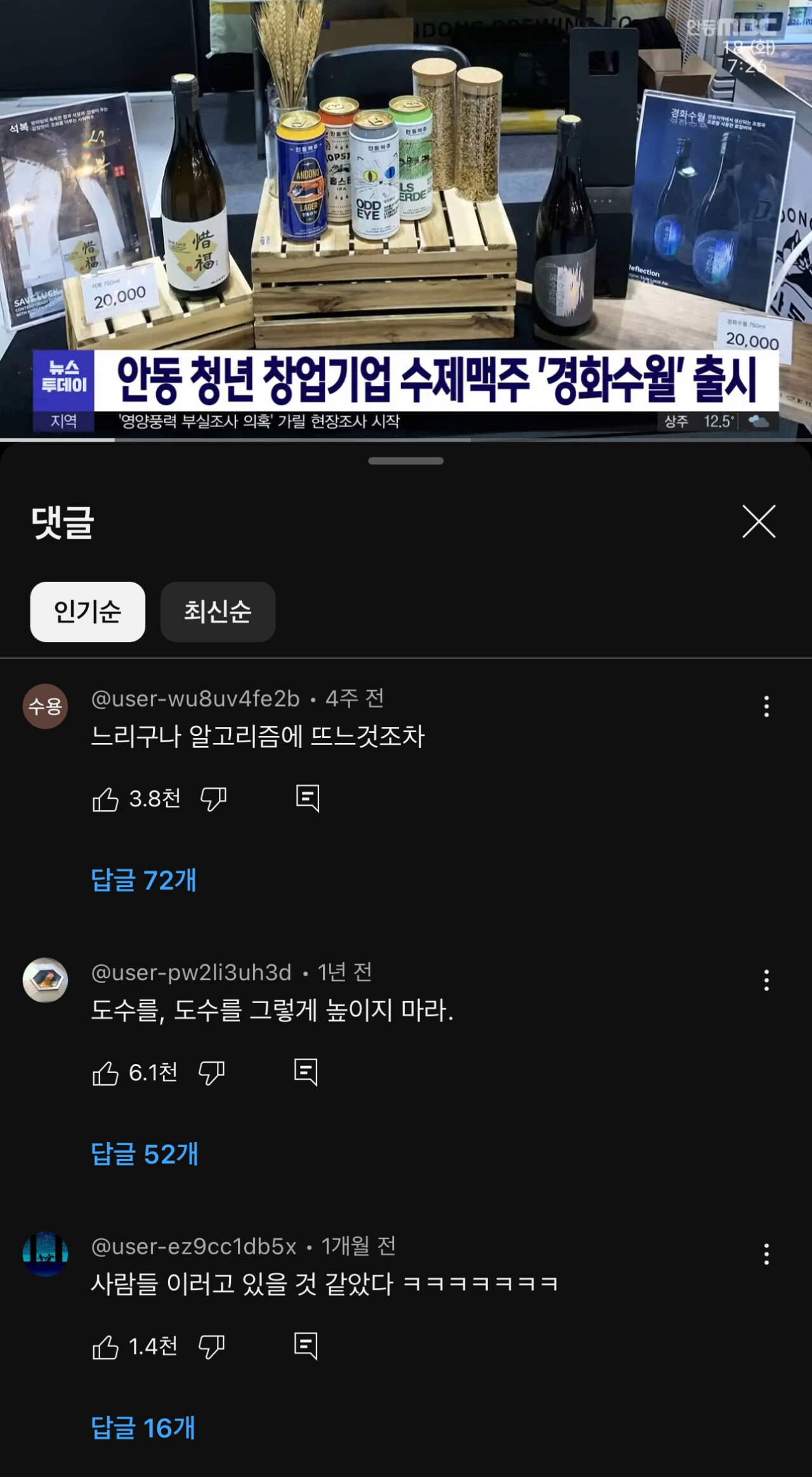Like the comment by @user-ez9cc1db5x

click(105, 1347)
